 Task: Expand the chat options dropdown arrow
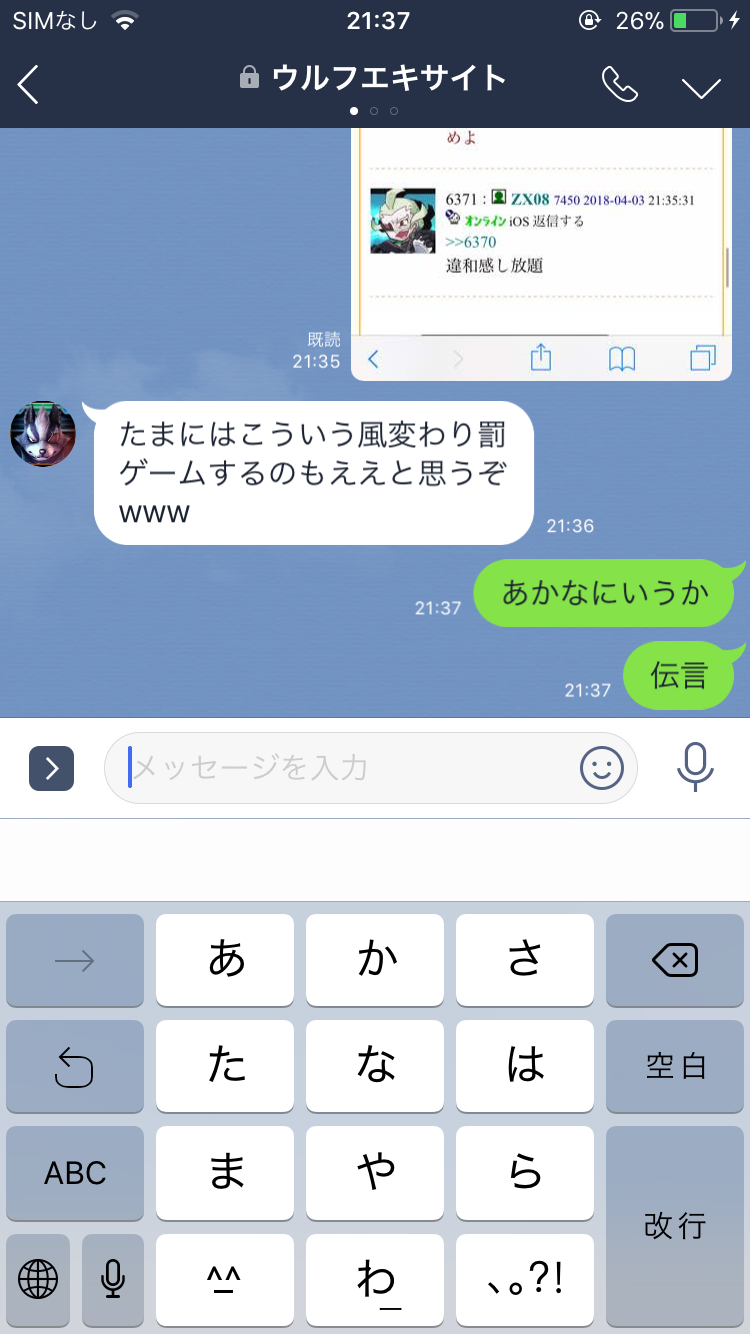pos(701,87)
